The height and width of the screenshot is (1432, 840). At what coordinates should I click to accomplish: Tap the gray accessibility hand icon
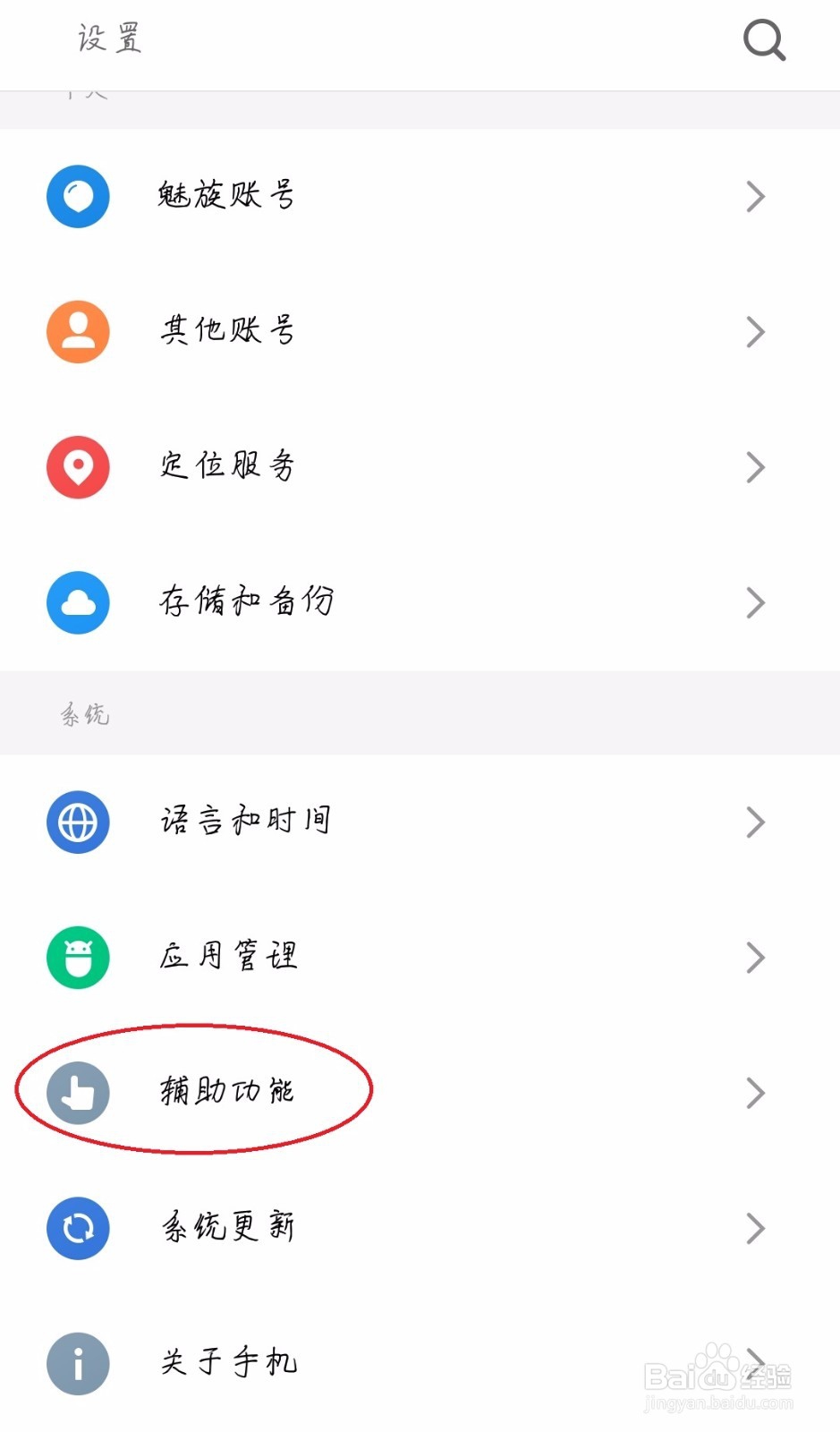pos(78,1093)
